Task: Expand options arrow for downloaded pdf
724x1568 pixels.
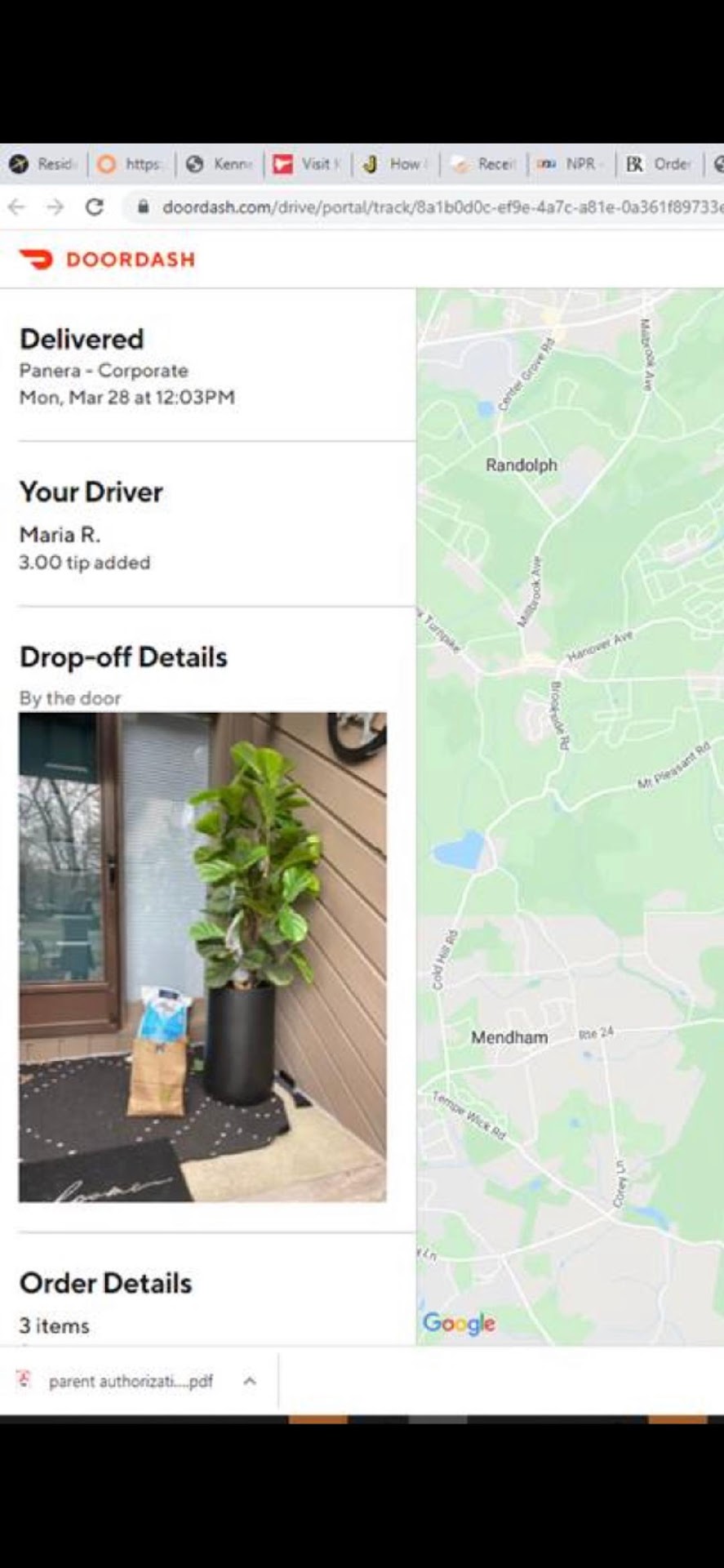Action: [250, 1381]
